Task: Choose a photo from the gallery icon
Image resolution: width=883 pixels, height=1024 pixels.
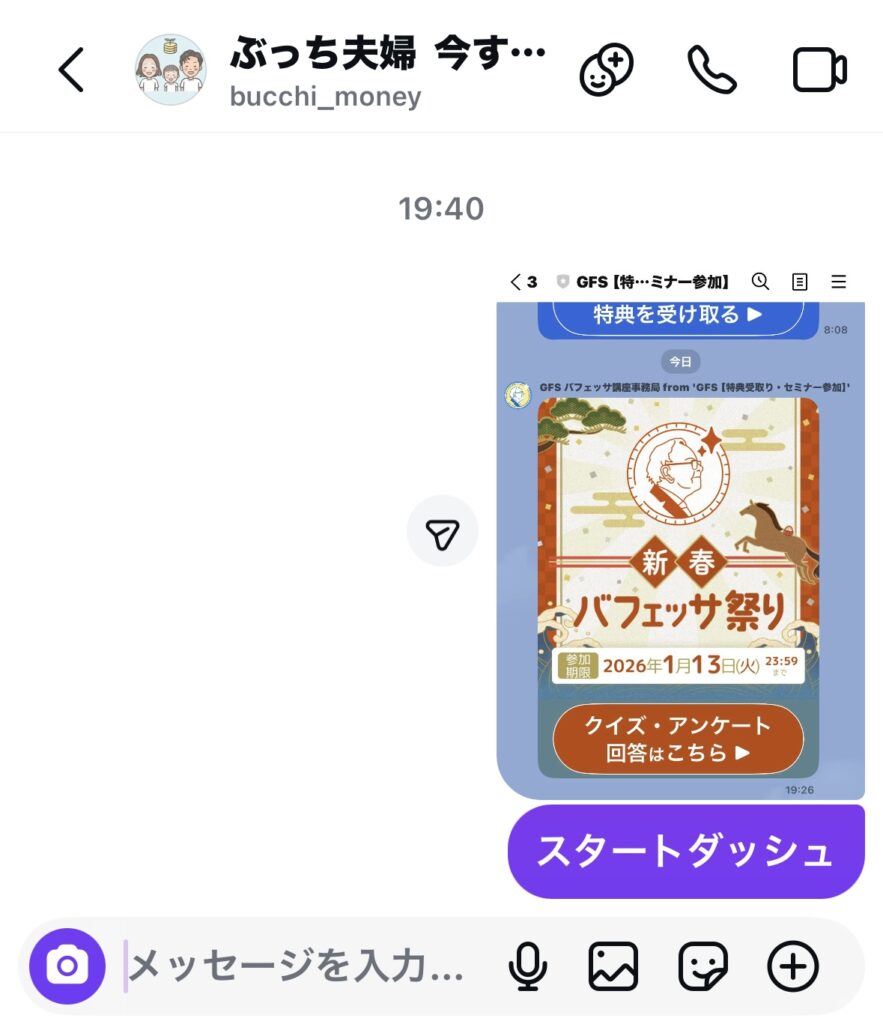Action: 613,967
